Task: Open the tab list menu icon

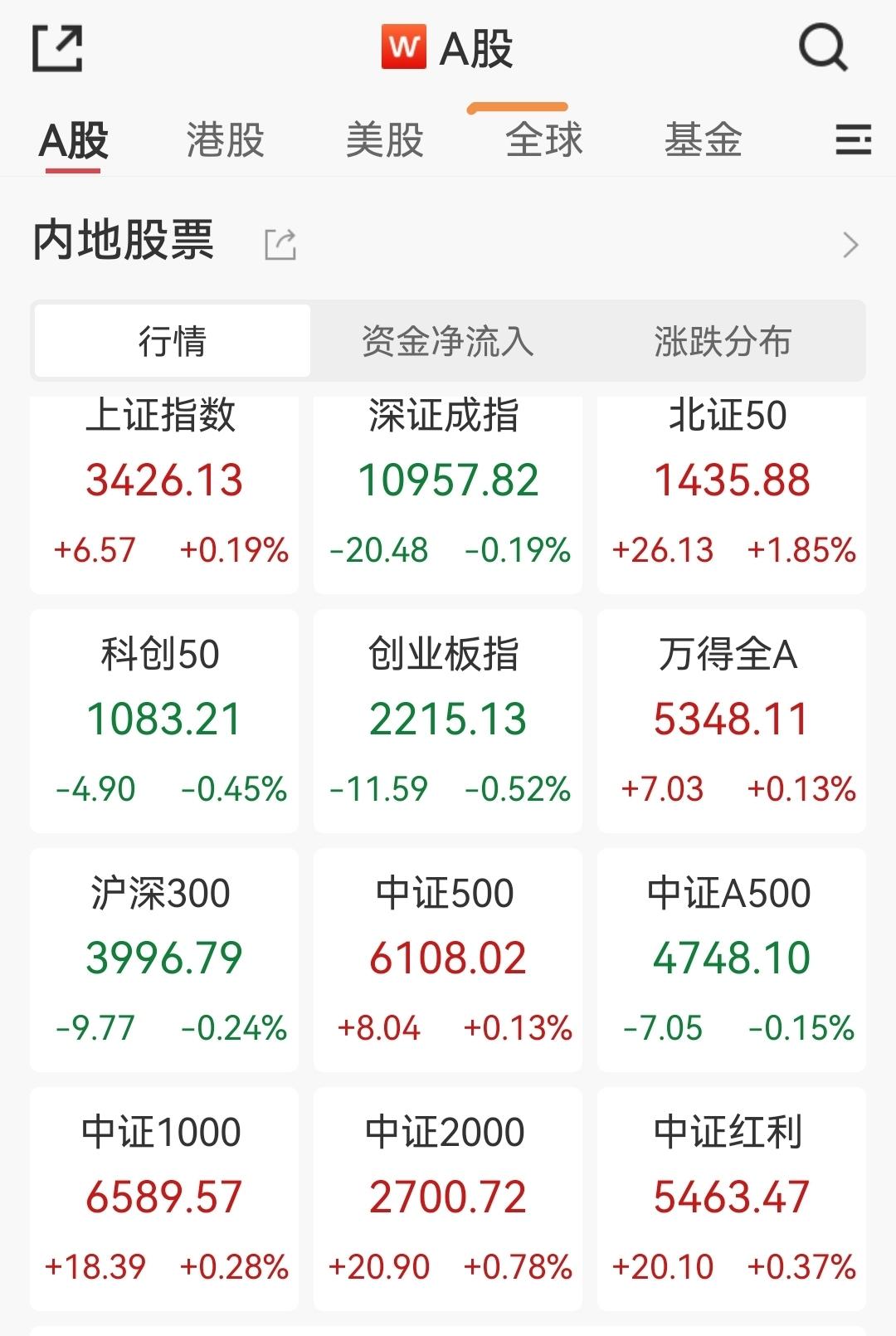Action: coord(852,139)
